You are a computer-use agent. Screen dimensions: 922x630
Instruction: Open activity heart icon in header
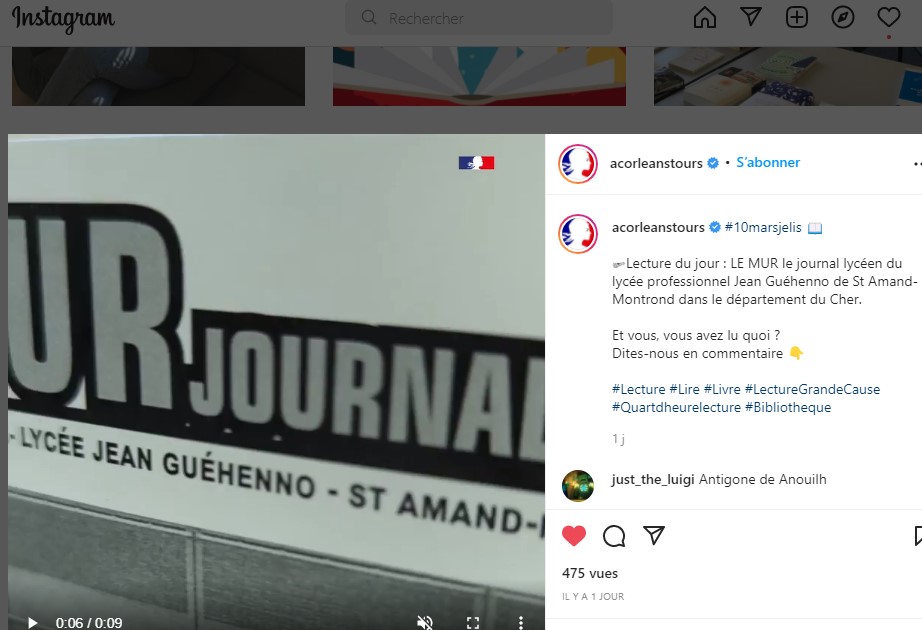point(888,17)
